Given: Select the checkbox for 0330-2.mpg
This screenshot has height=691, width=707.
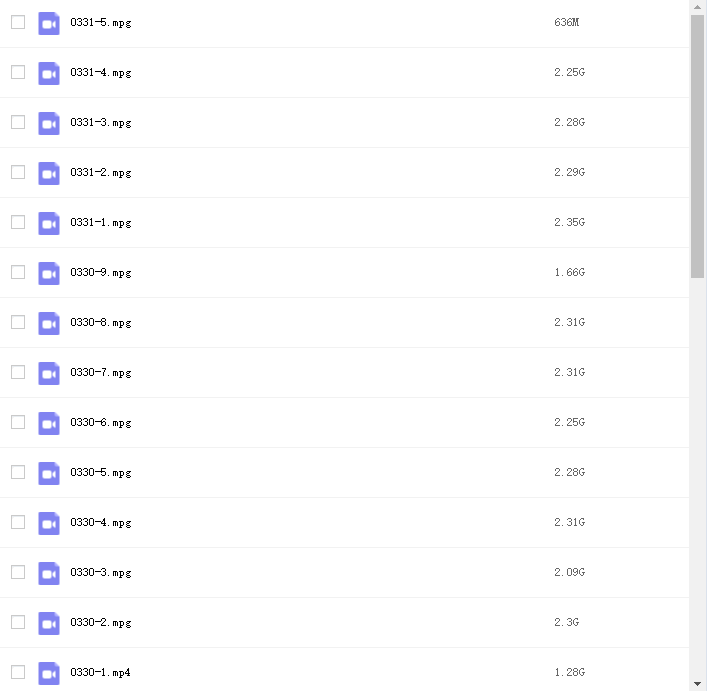Looking at the screenshot, I should (18, 622).
